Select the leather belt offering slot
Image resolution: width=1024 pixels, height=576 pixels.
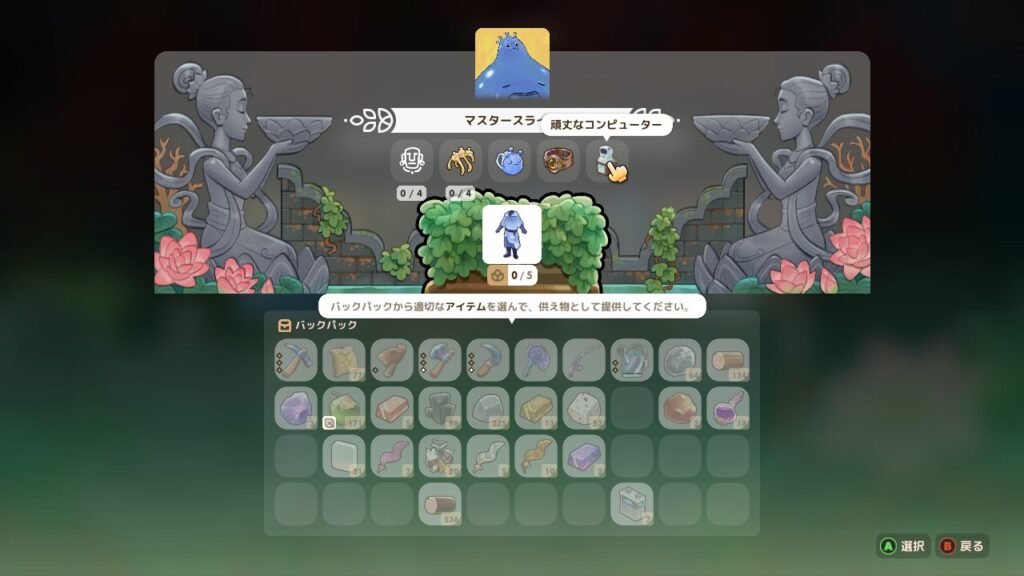558,161
